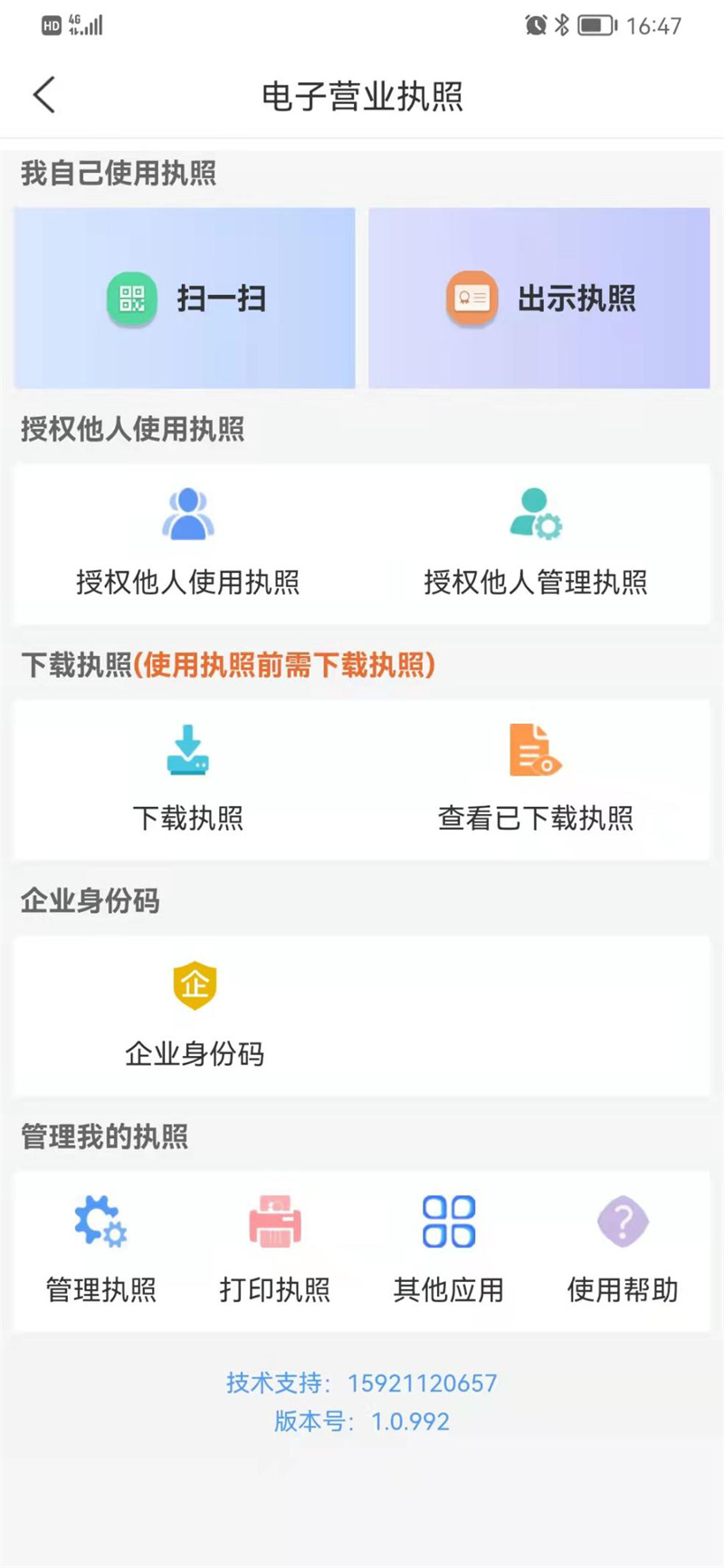Select 授权他人管理执照
Viewport: 724px width, 1568px height.
pos(536,543)
